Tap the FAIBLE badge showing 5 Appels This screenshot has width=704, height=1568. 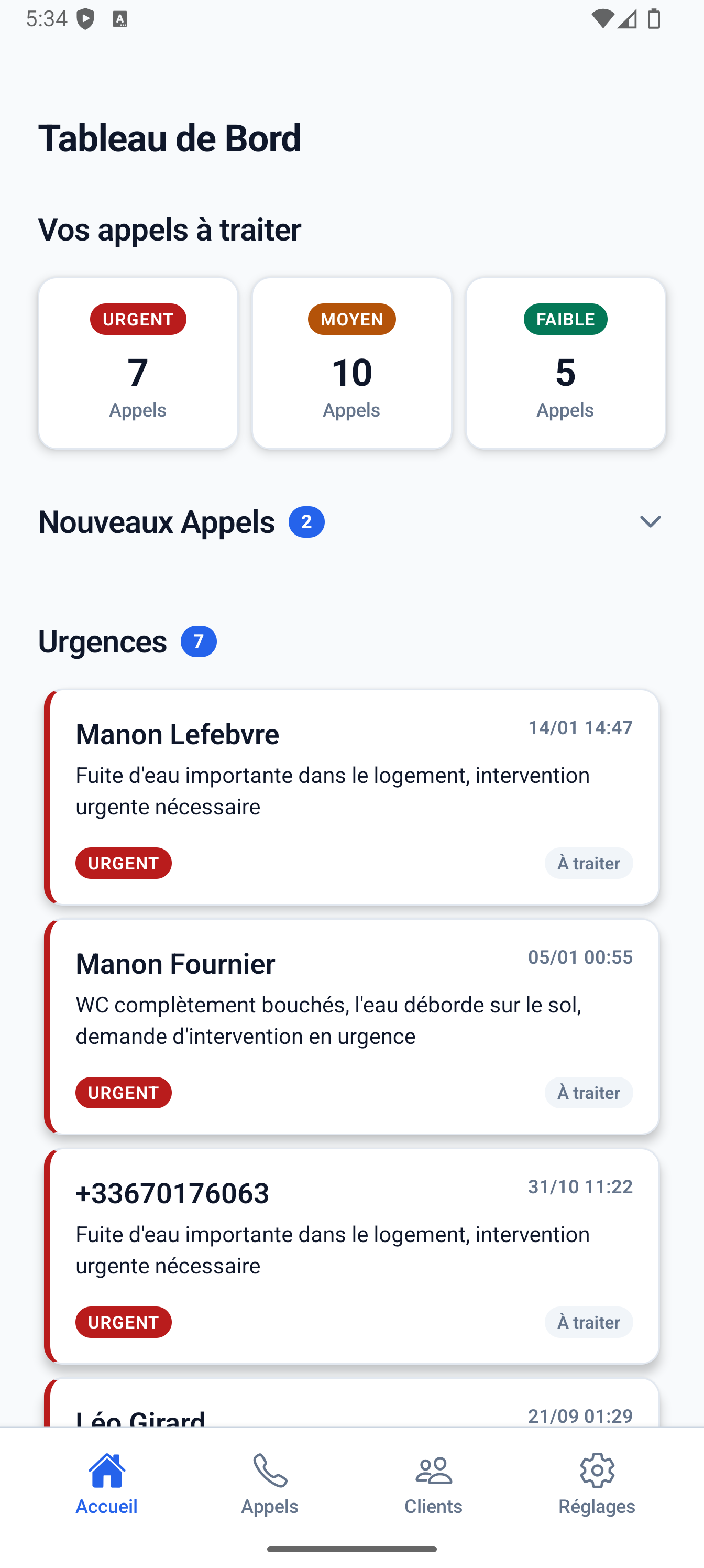pos(565,319)
